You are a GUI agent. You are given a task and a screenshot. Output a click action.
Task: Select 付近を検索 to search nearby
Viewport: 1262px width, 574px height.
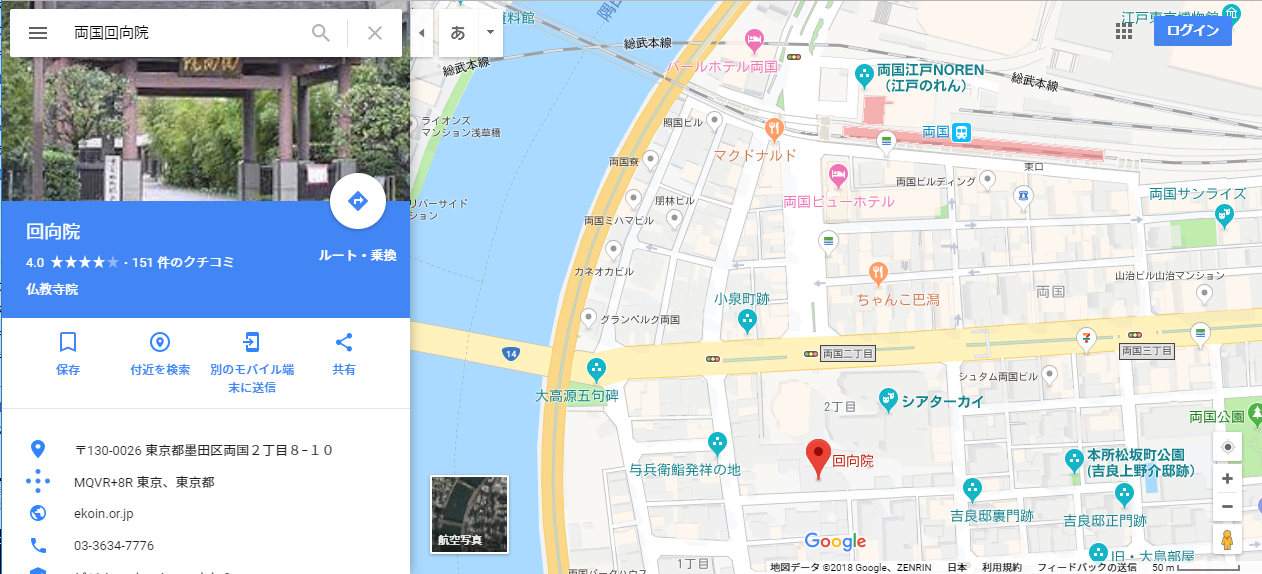pyautogui.click(x=160, y=354)
